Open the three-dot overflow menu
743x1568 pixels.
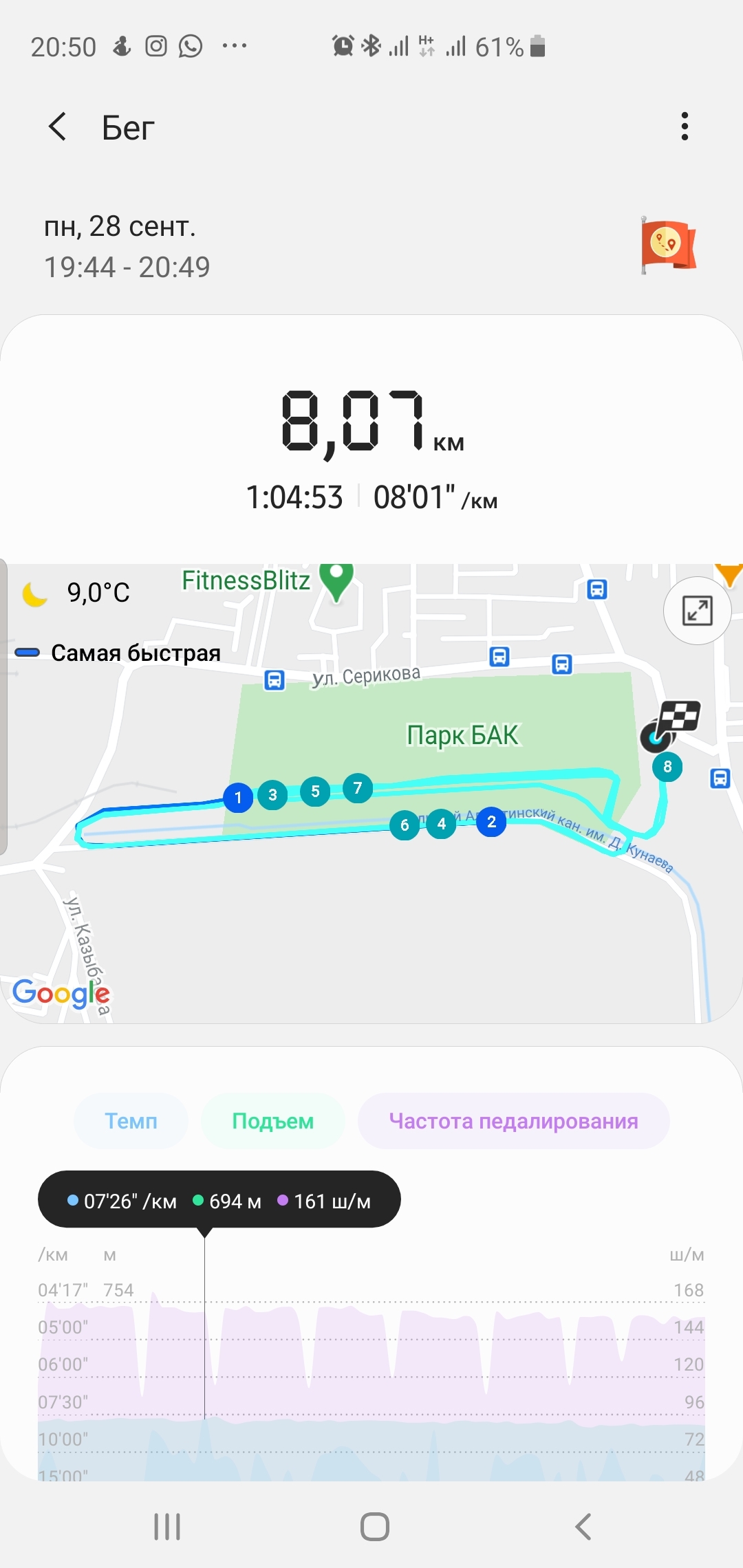(684, 127)
